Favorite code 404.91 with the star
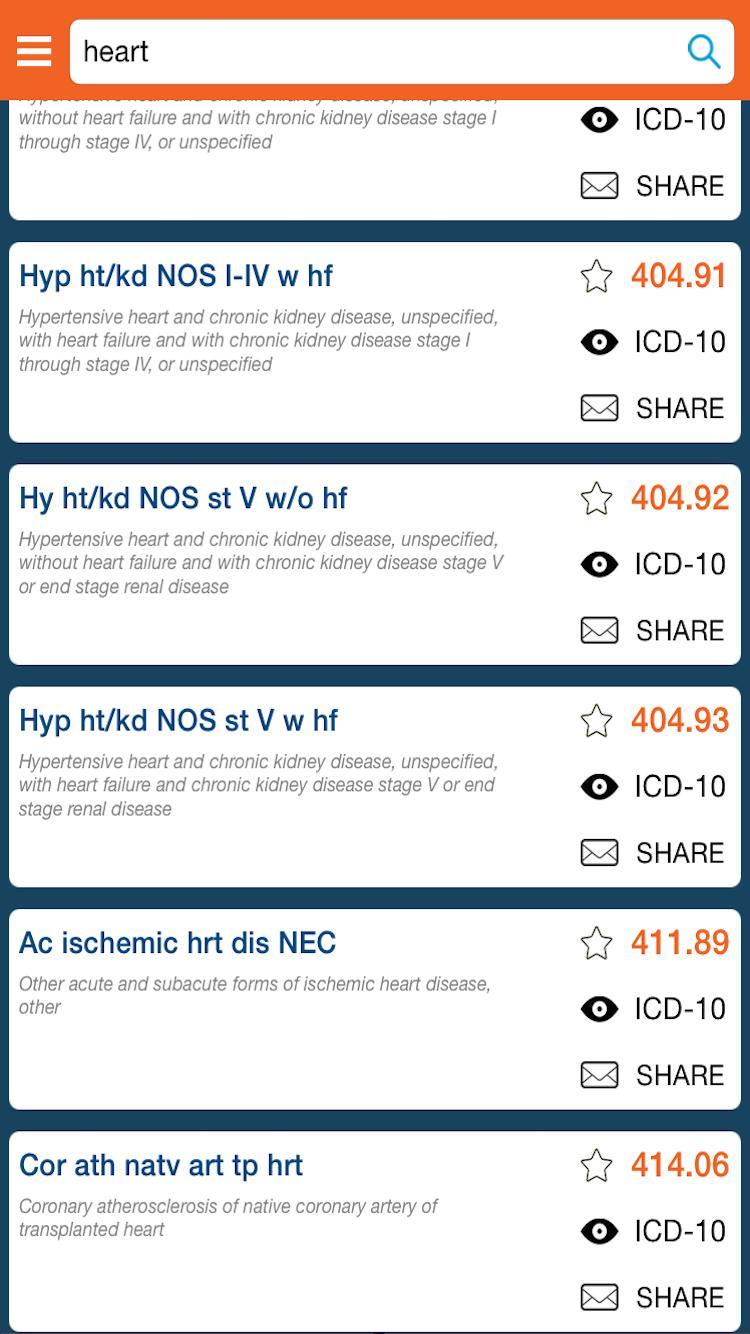 (597, 276)
